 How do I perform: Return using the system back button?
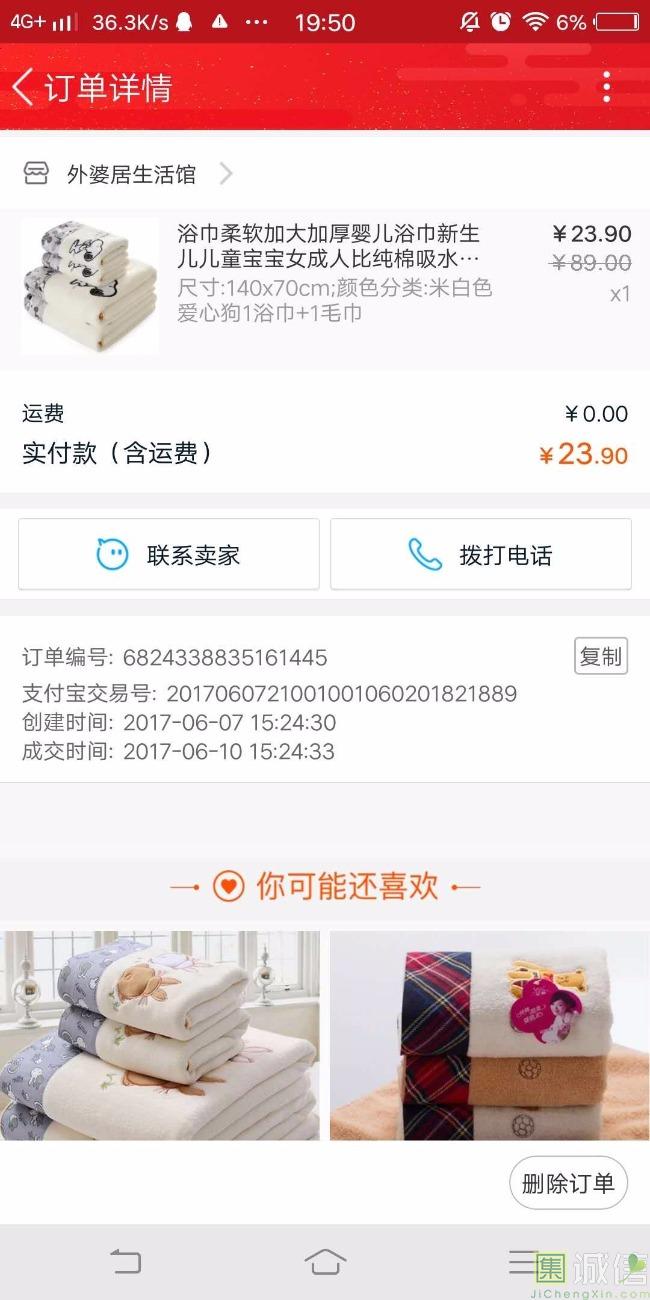[x=126, y=1262]
